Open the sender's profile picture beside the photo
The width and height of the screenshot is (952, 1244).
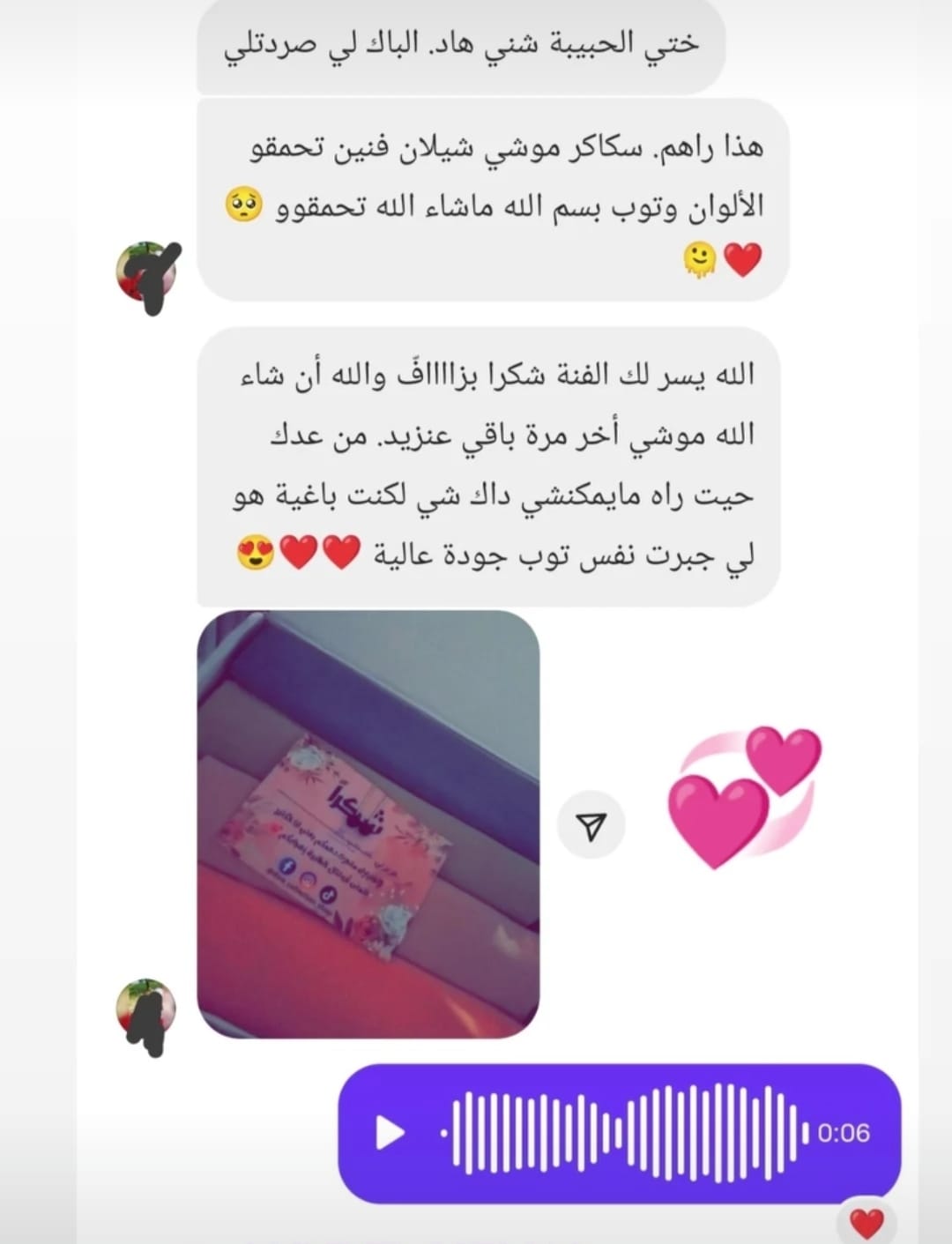click(146, 1010)
